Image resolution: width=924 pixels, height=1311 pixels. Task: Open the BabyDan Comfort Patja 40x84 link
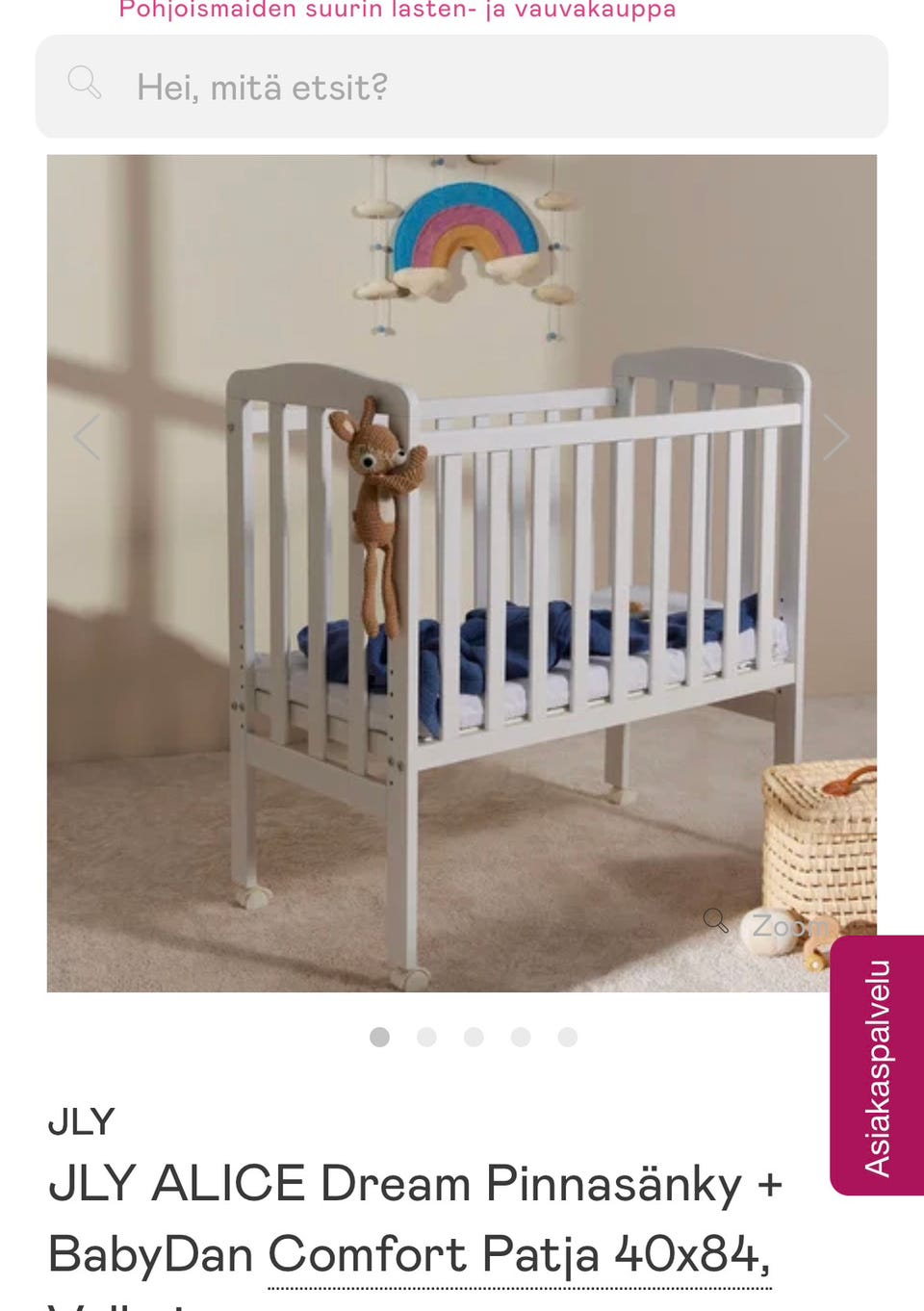518,1255
